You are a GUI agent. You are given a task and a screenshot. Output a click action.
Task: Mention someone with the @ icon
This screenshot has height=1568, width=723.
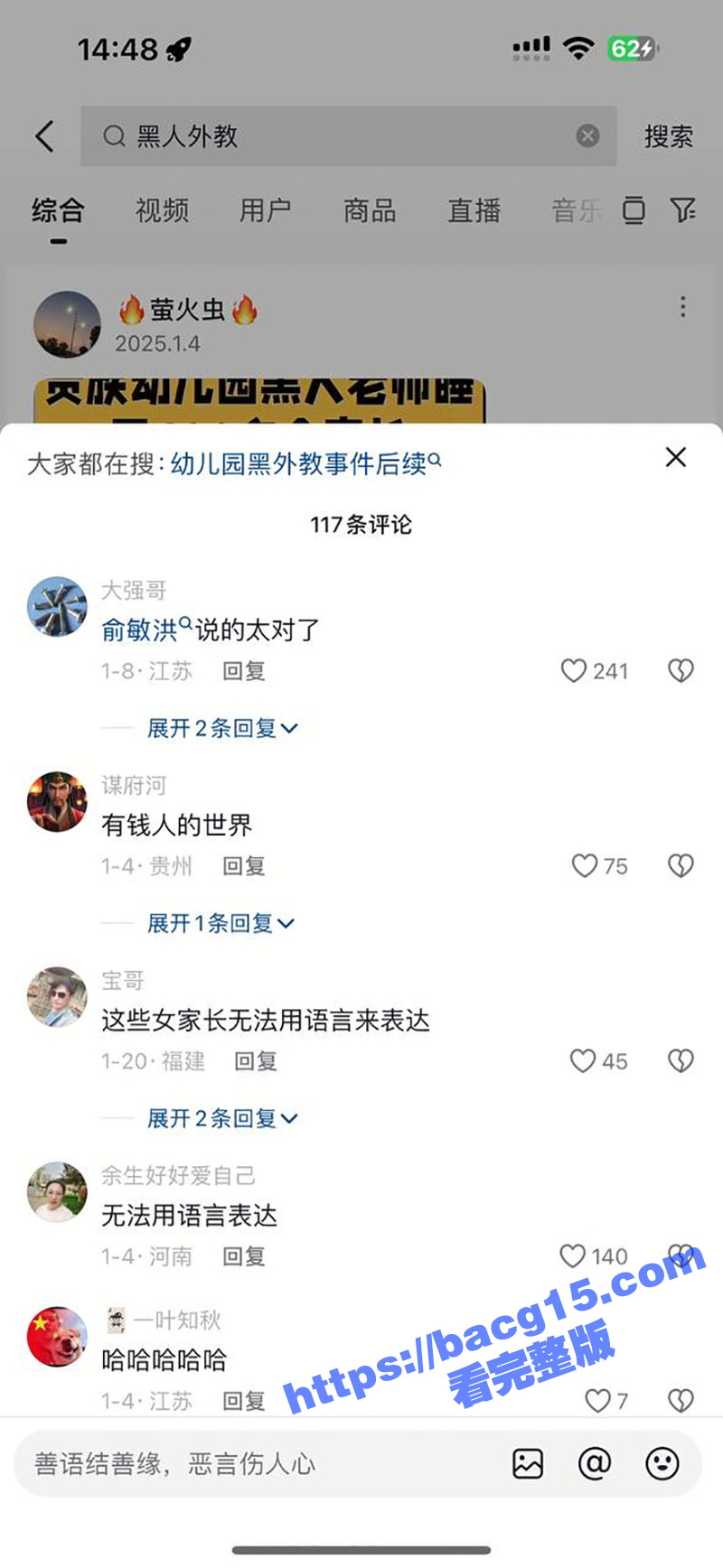[x=595, y=1463]
